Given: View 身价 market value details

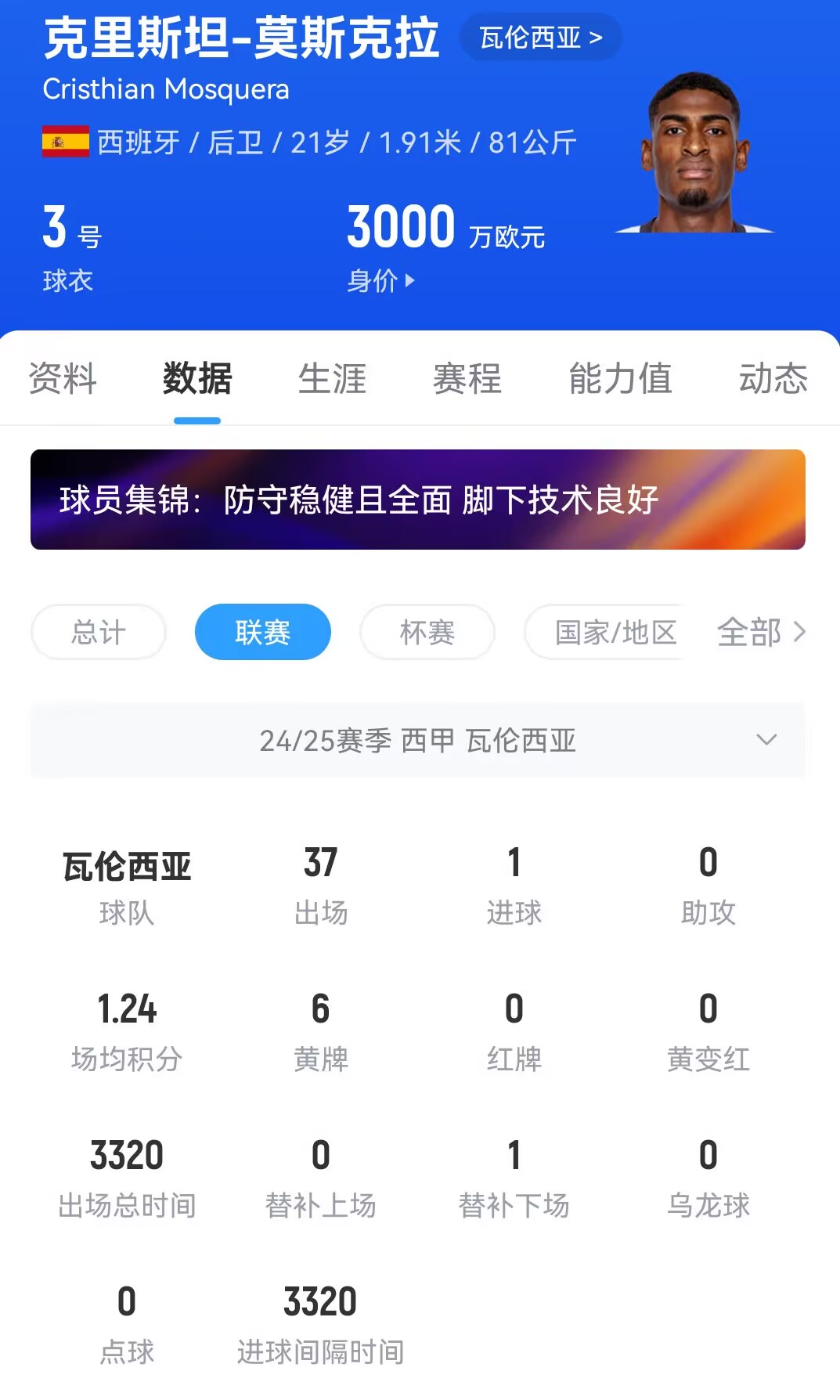Looking at the screenshot, I should [x=381, y=280].
